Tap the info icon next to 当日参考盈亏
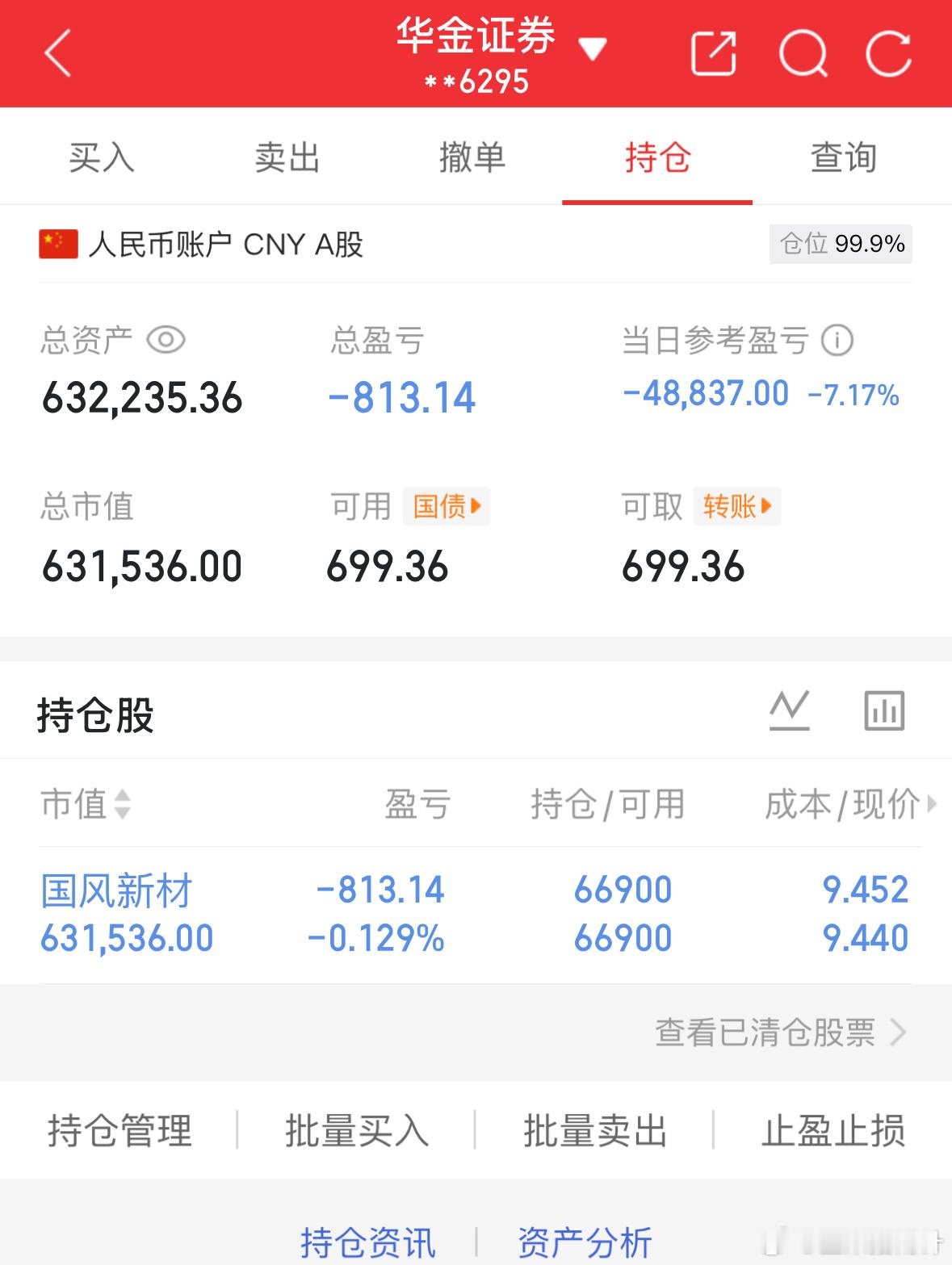Image resolution: width=952 pixels, height=1265 pixels. [837, 341]
